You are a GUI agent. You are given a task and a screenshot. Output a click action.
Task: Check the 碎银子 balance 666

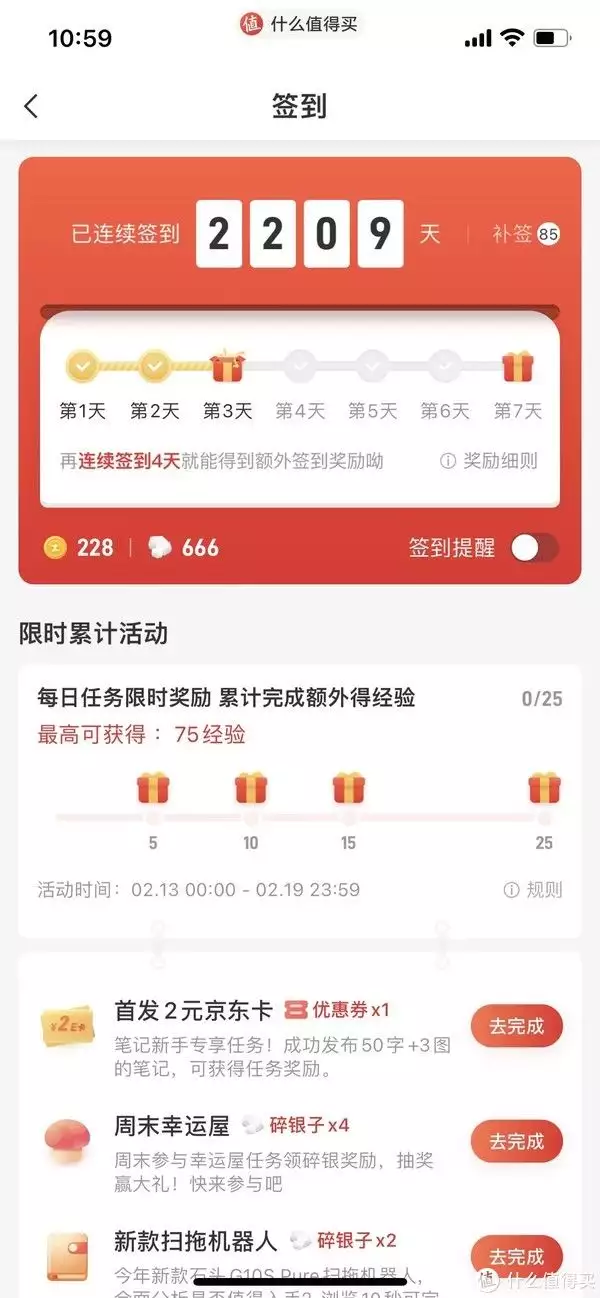184,548
